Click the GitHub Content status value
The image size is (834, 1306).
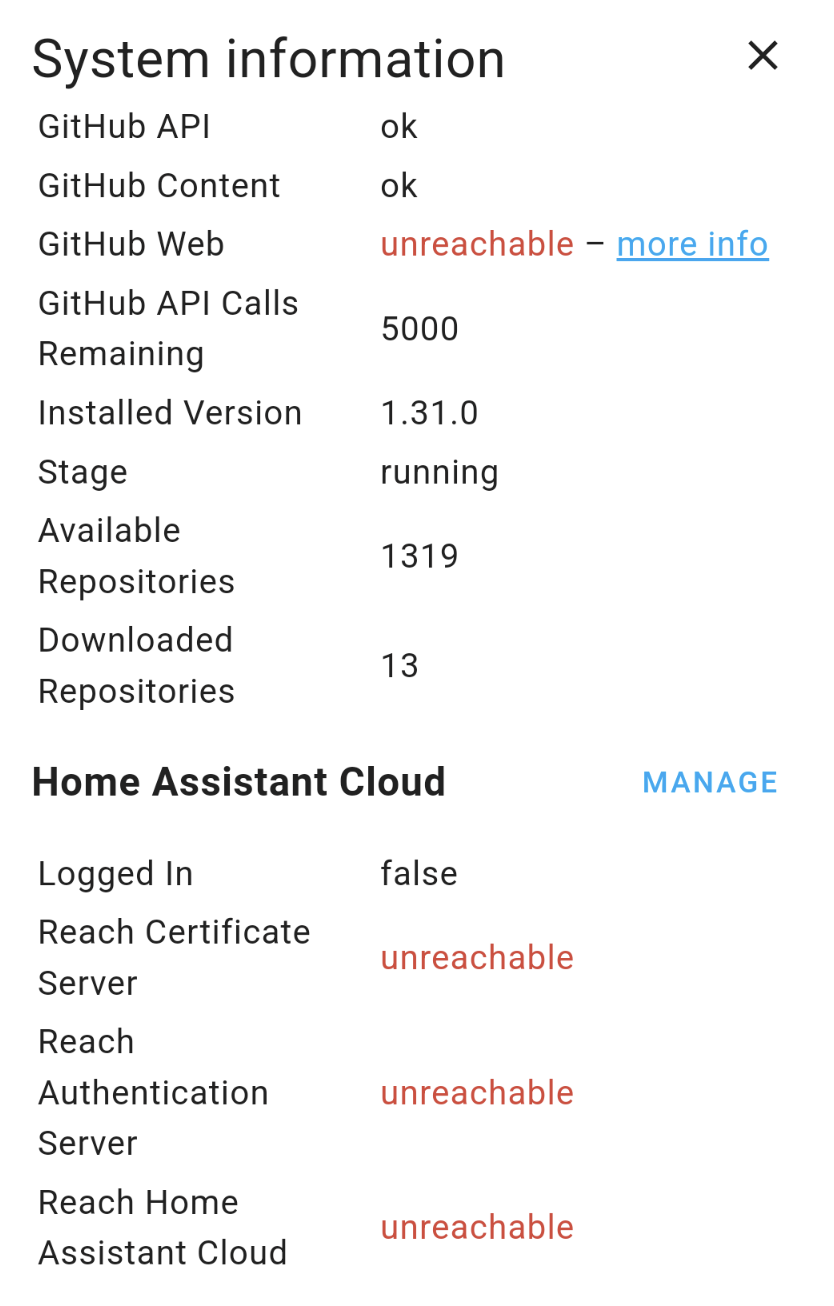coord(398,185)
